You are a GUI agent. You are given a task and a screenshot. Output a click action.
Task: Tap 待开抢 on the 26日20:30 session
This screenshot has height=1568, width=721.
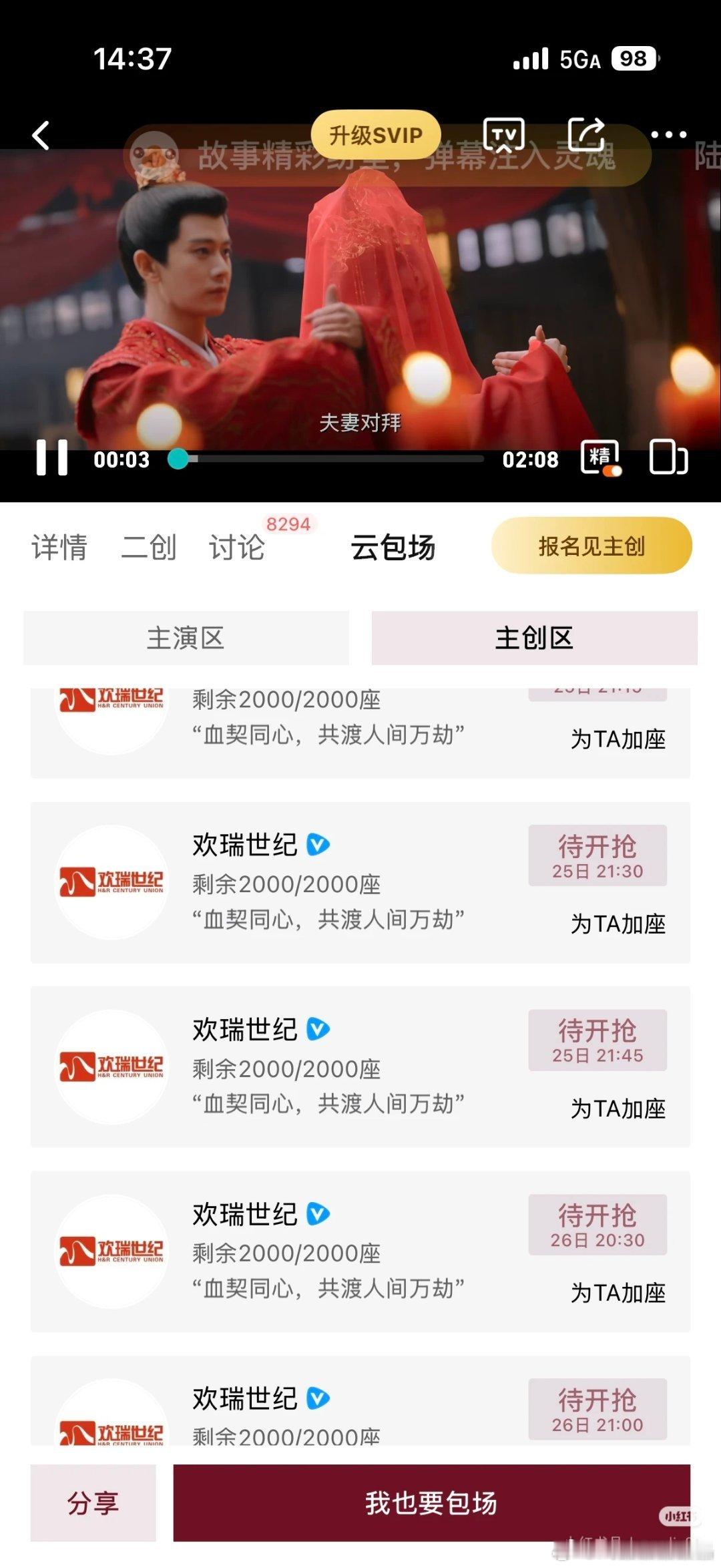[596, 1223]
